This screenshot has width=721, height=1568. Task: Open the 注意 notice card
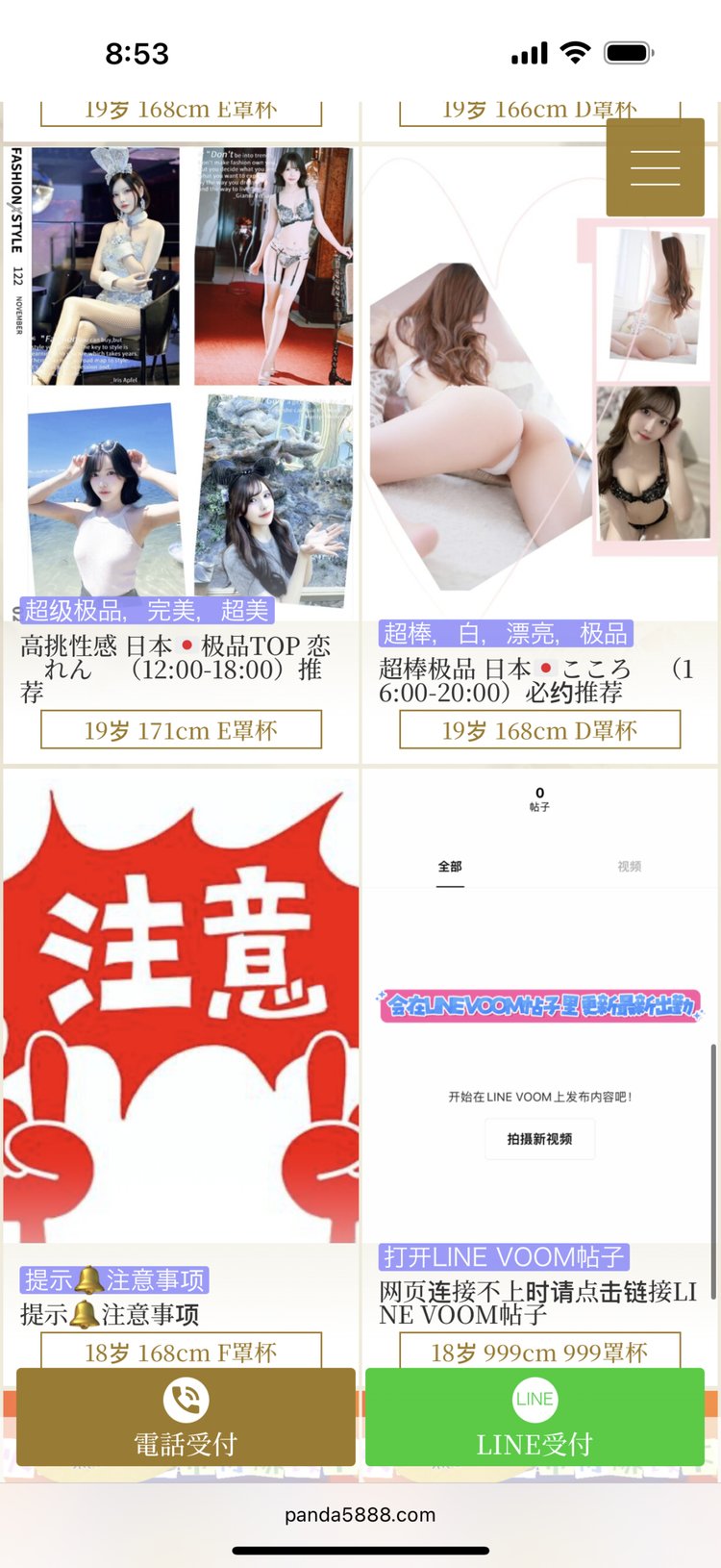181,1010
